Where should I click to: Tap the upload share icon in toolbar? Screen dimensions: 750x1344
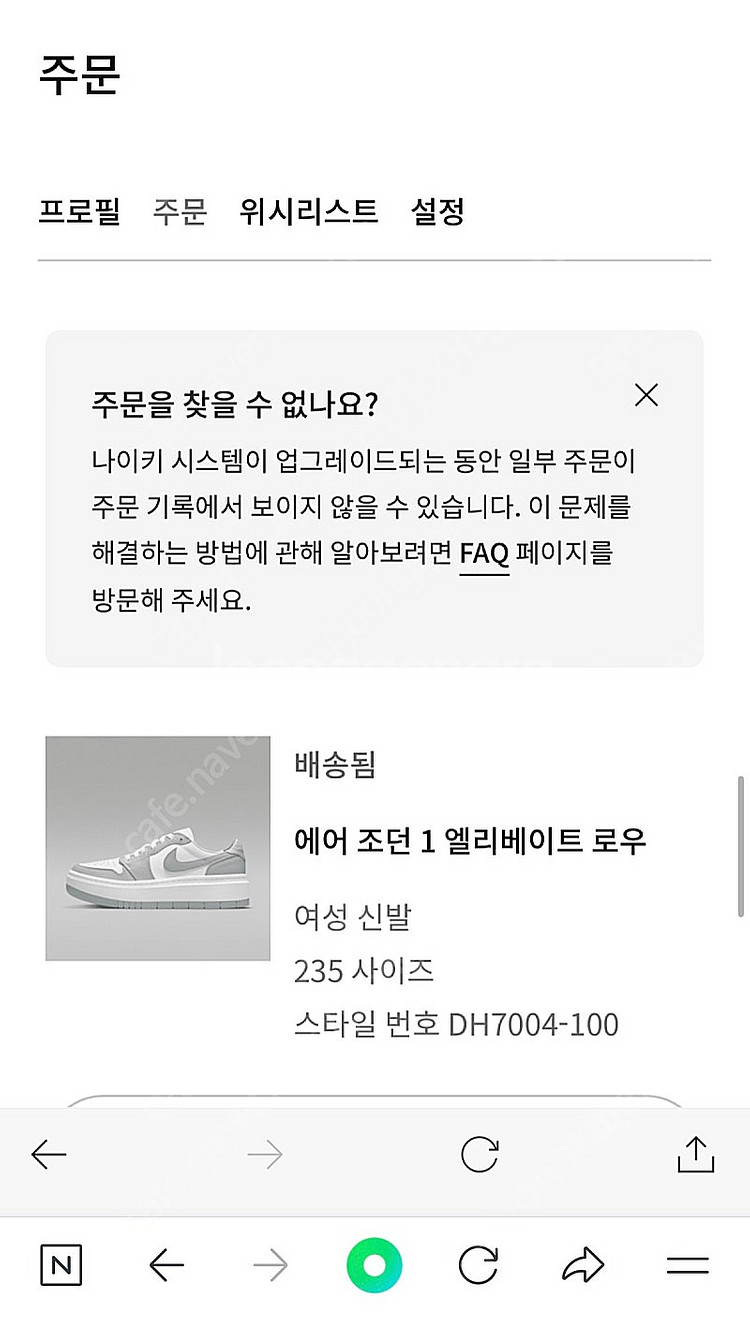coord(696,1155)
